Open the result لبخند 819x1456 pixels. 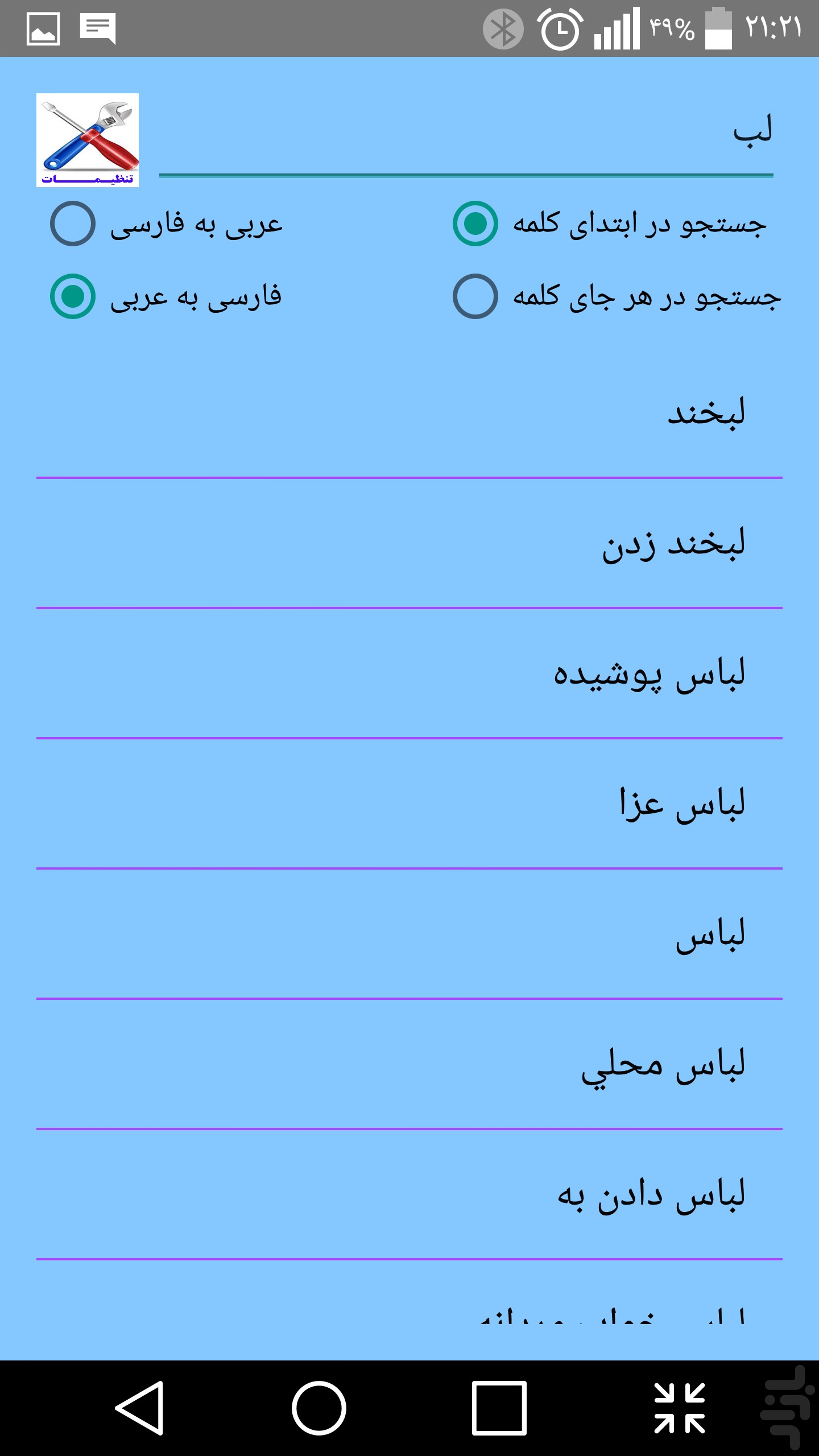point(409,413)
